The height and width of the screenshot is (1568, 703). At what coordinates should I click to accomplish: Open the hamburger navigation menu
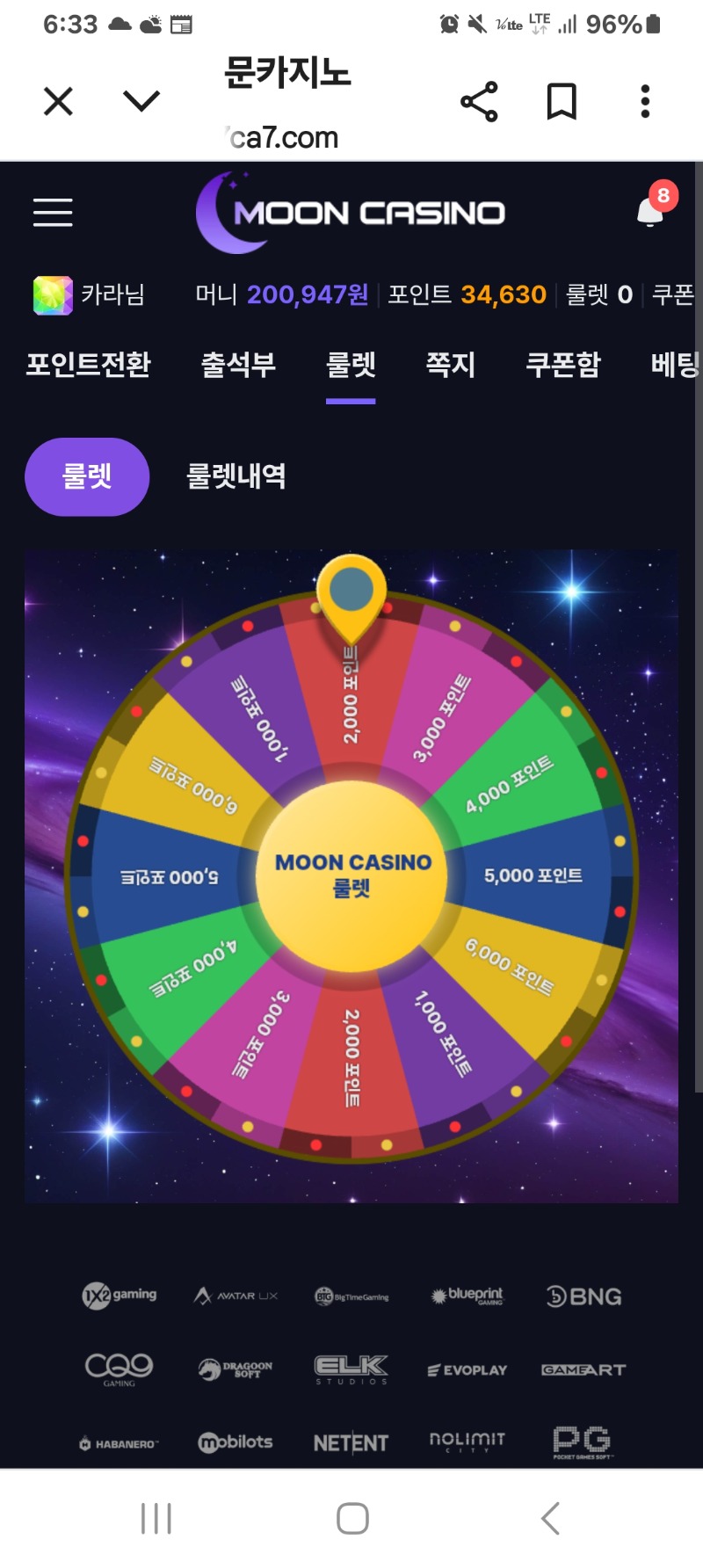click(x=51, y=213)
